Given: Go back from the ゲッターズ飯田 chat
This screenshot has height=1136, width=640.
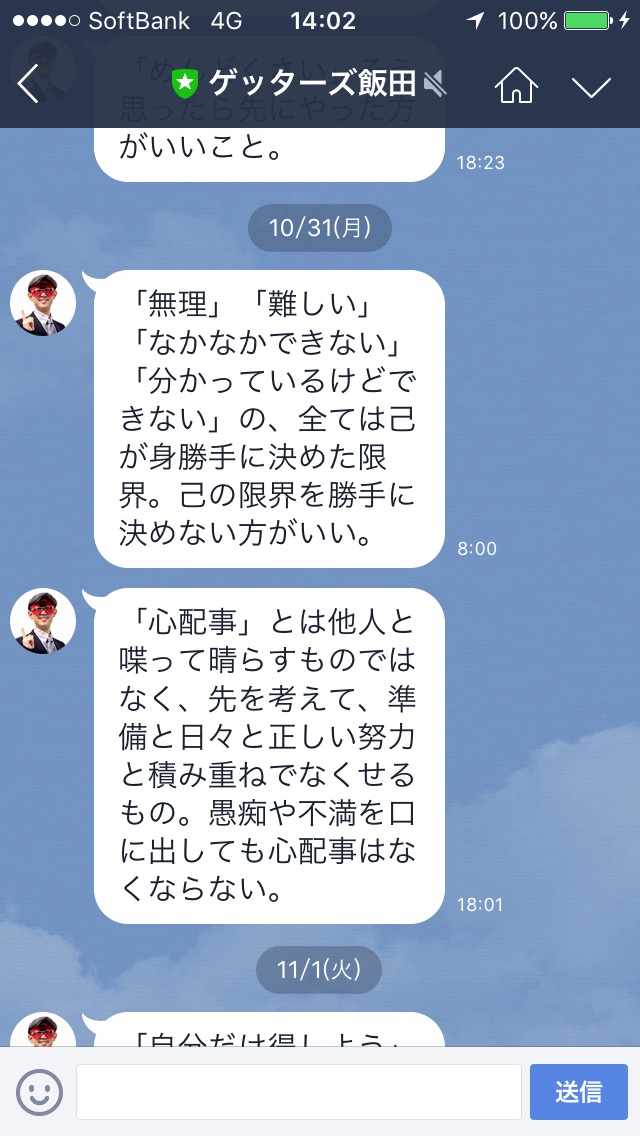Looking at the screenshot, I should 28,84.
